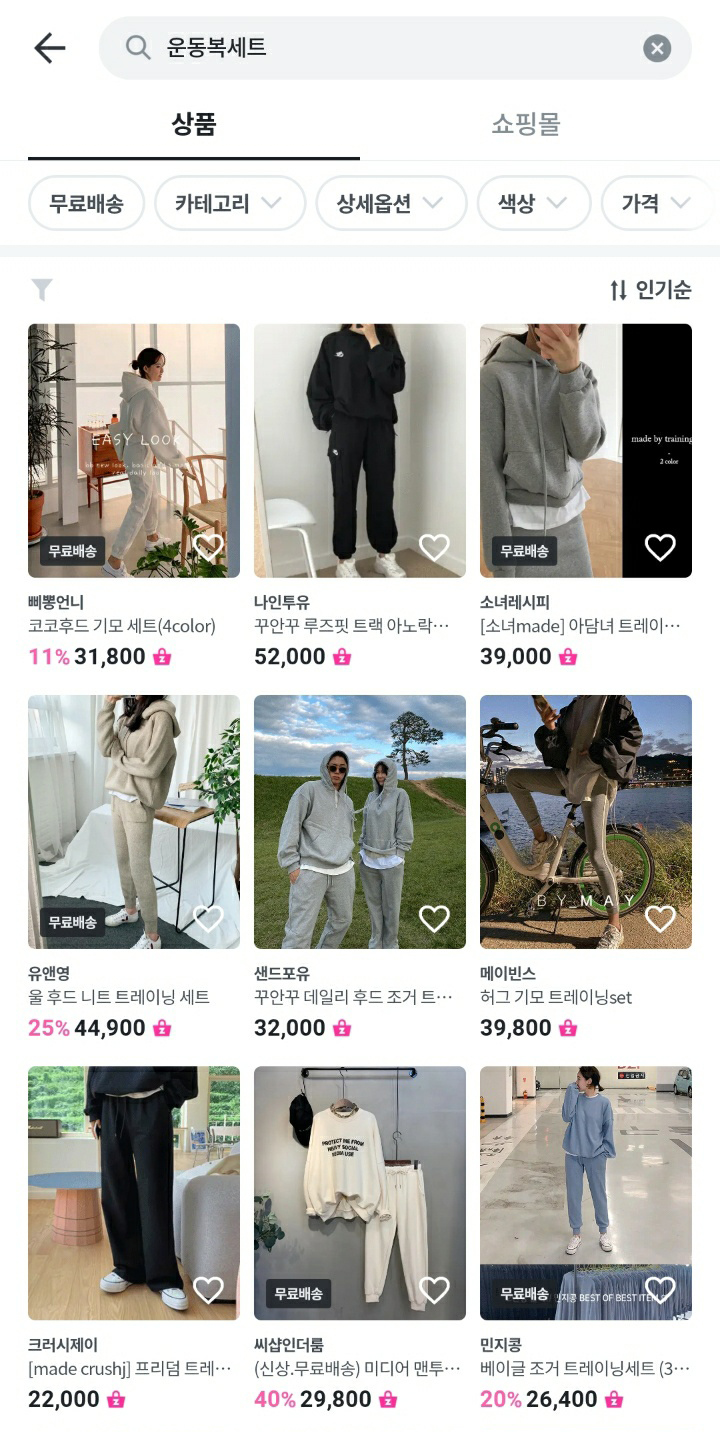View the 유앤영 wool hoodie set thumbnail
This screenshot has width=720, height=1432.
click(x=133, y=822)
